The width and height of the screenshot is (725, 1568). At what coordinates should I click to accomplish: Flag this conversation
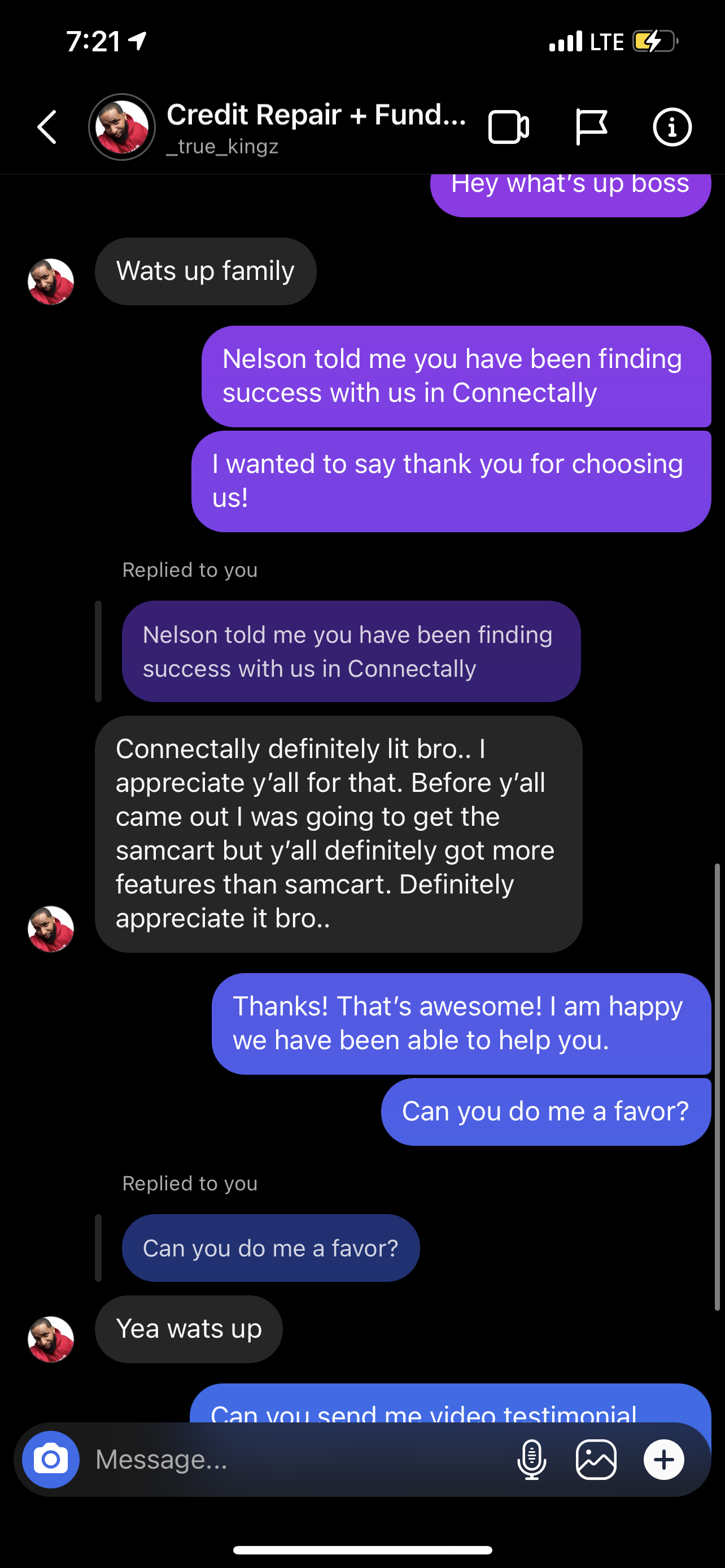coord(591,127)
